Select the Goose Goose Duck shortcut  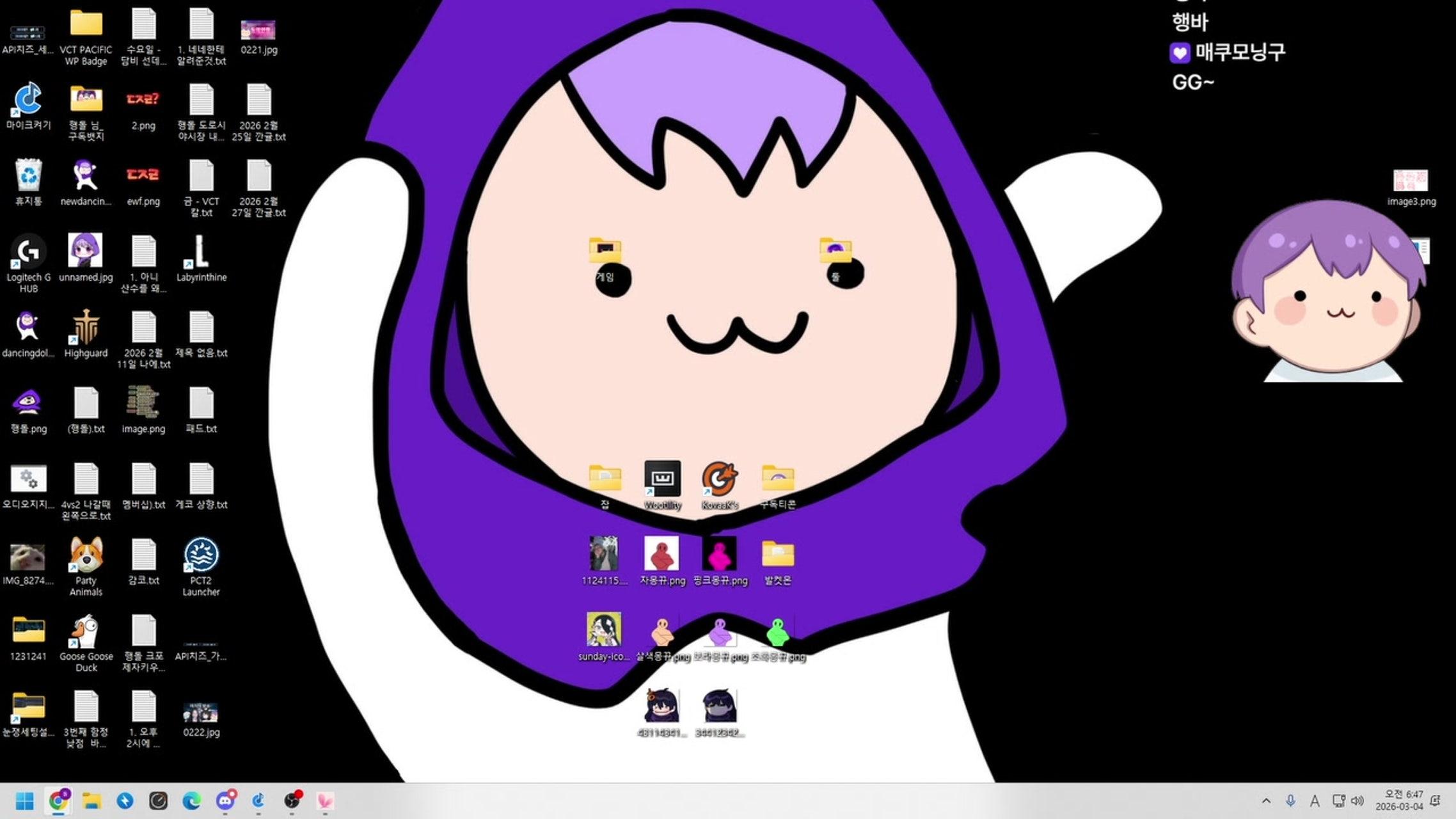point(86,632)
